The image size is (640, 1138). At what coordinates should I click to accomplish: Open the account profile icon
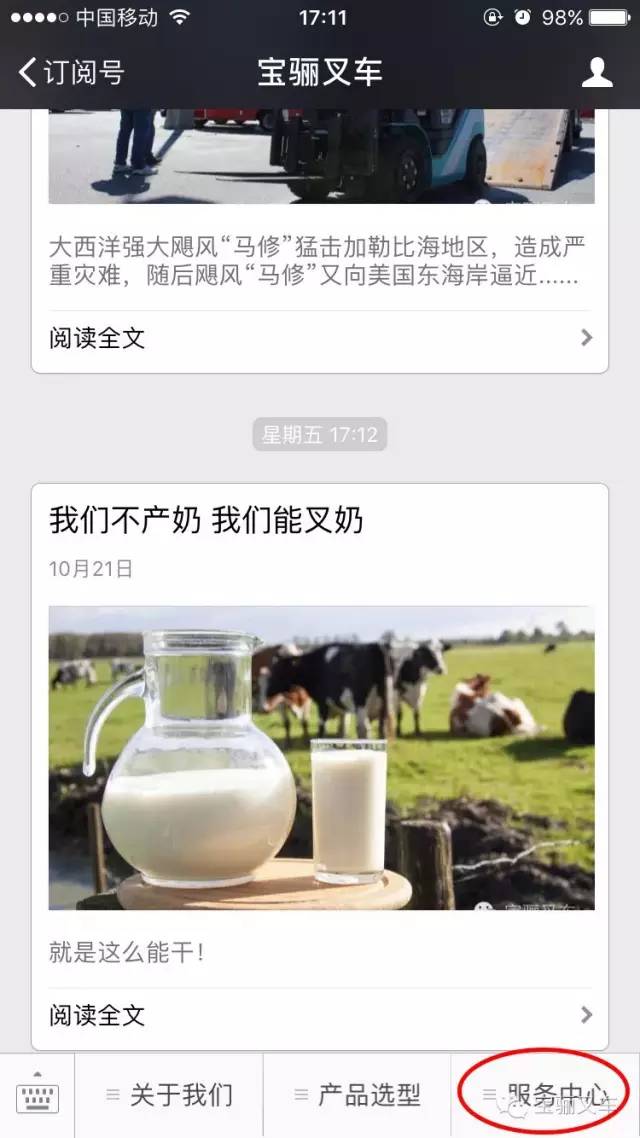[x=597, y=72]
